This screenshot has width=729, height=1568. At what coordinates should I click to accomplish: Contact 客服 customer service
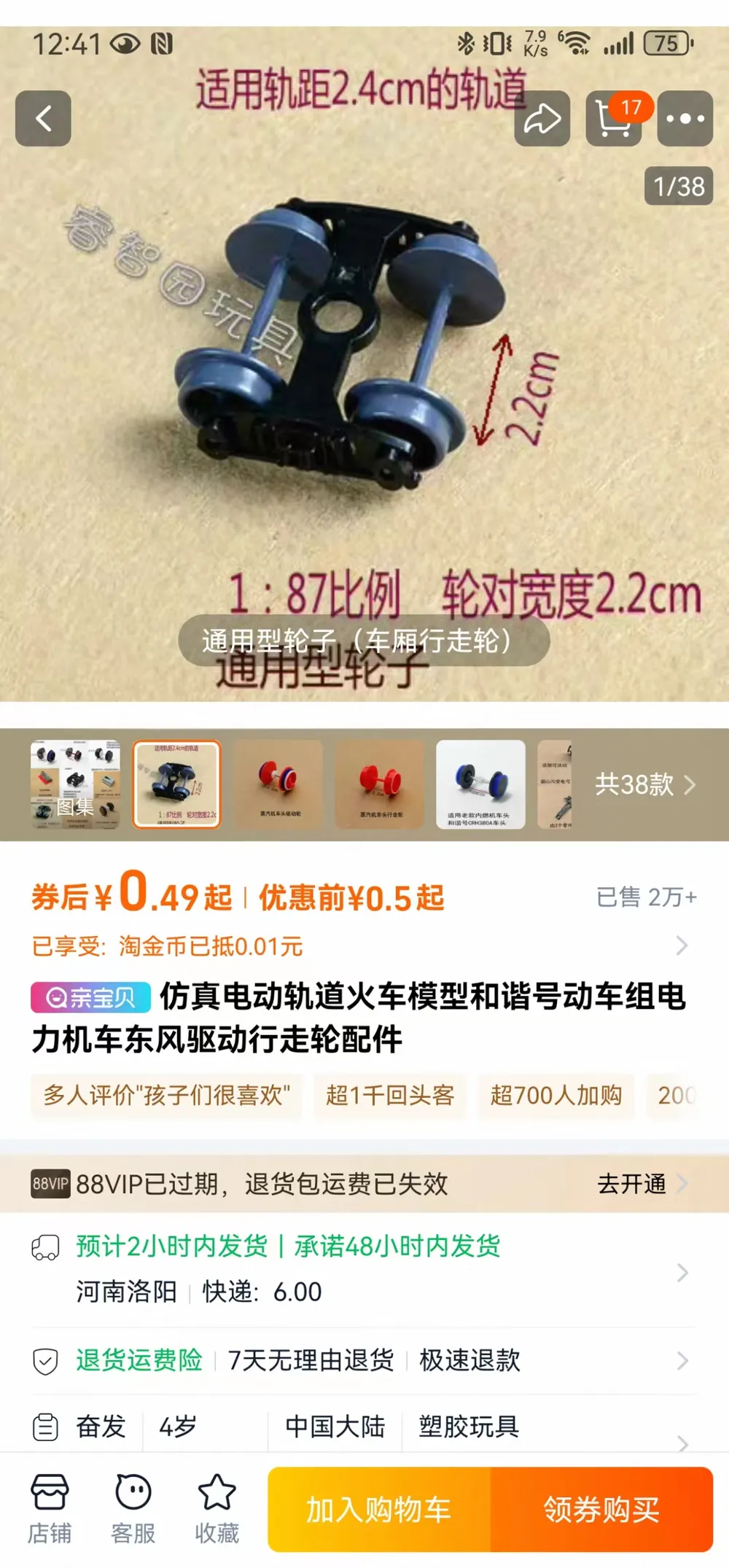coord(133,1509)
